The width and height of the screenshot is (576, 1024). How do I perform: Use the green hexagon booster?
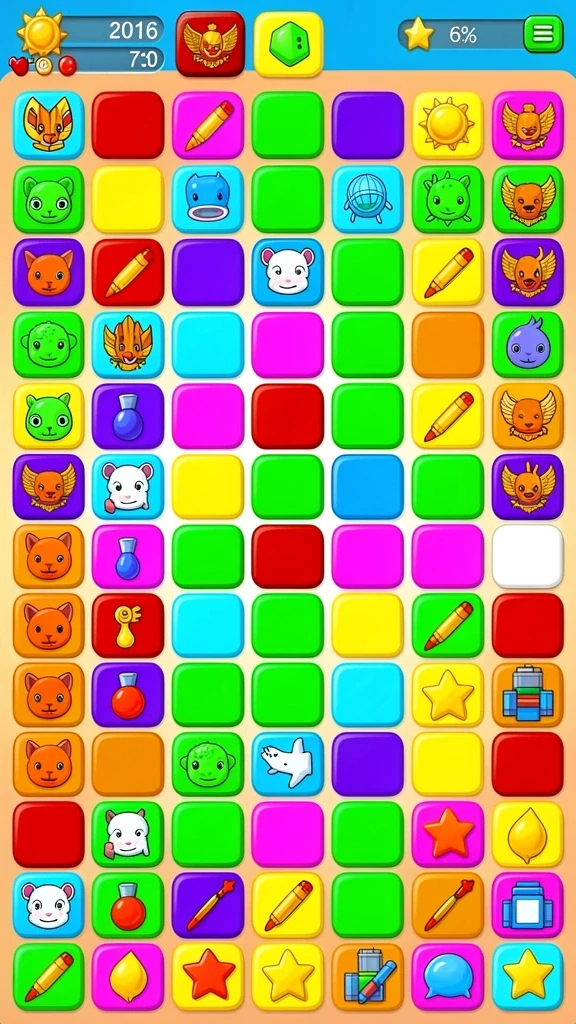point(288,44)
